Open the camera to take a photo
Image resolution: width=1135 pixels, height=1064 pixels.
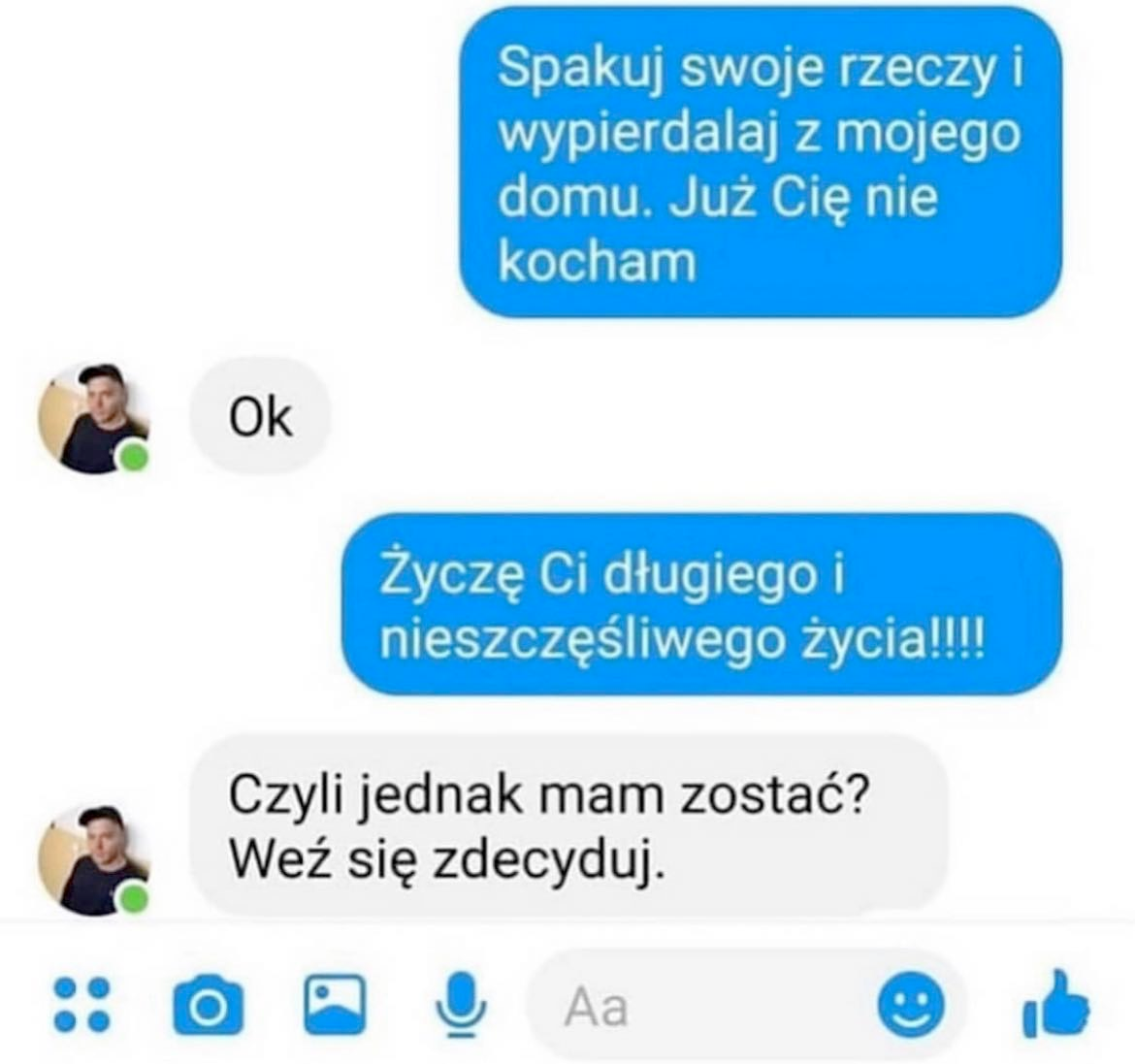(x=208, y=1007)
